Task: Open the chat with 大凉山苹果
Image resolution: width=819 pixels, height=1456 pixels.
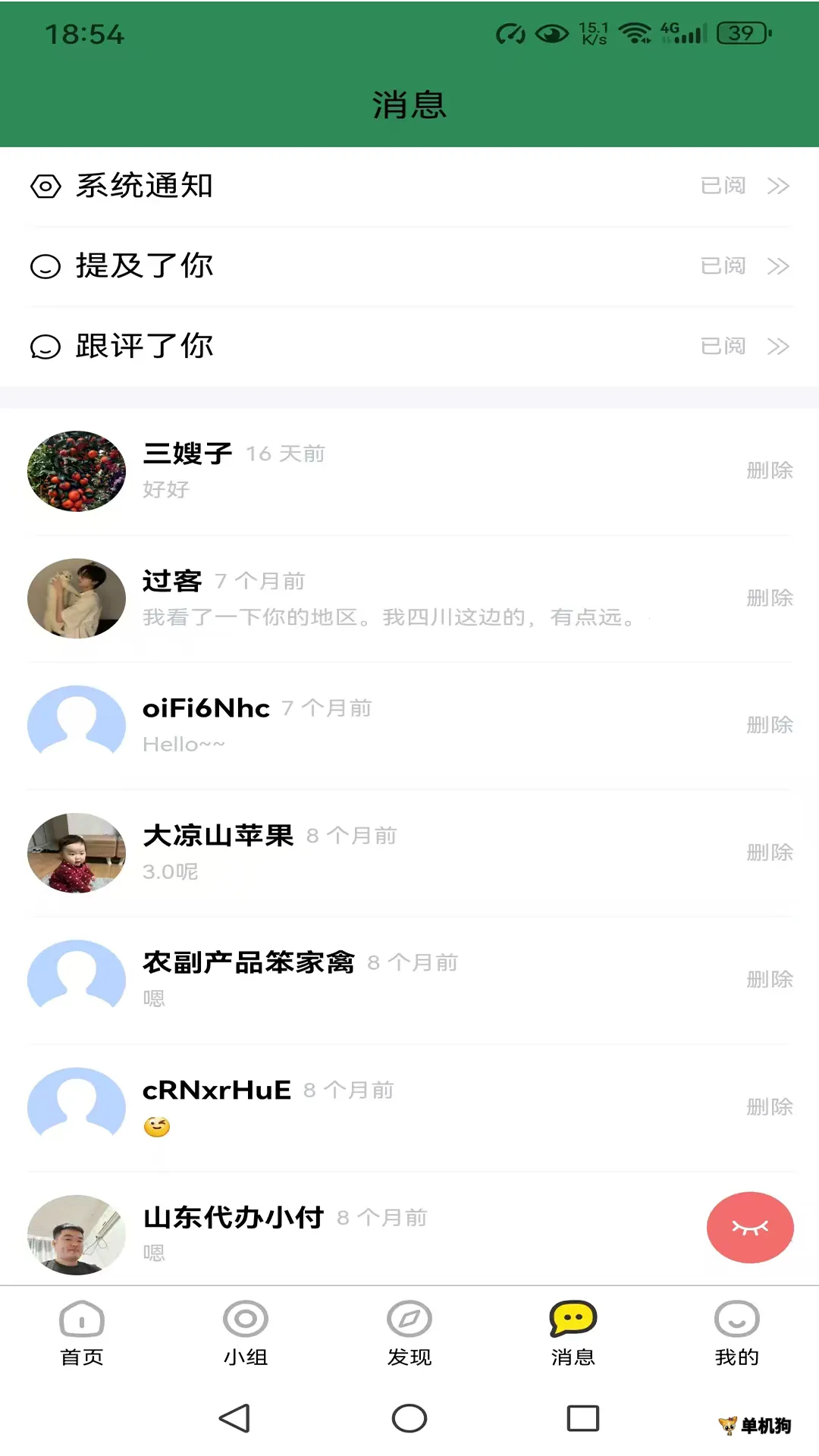Action: point(379,853)
